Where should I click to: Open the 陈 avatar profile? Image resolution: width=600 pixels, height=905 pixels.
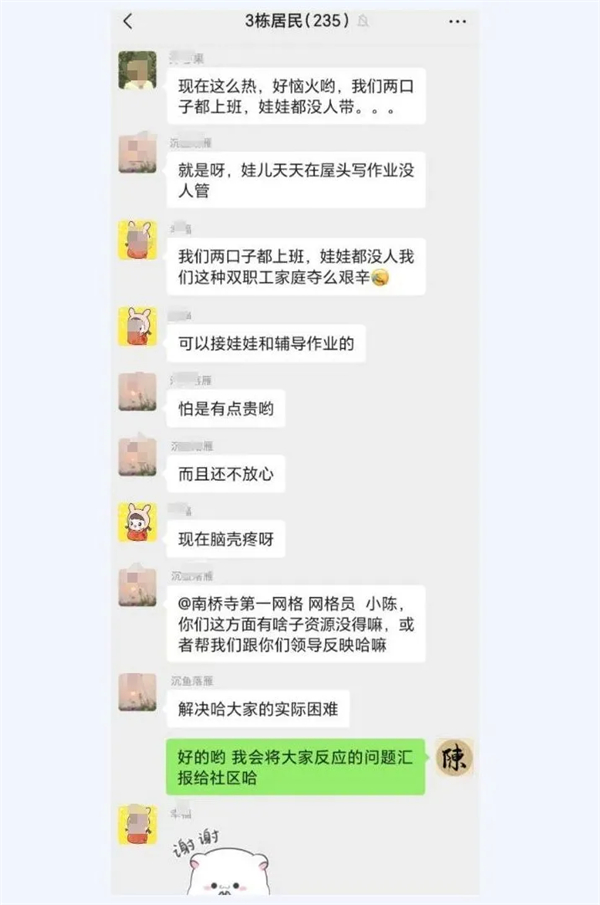[x=455, y=759]
